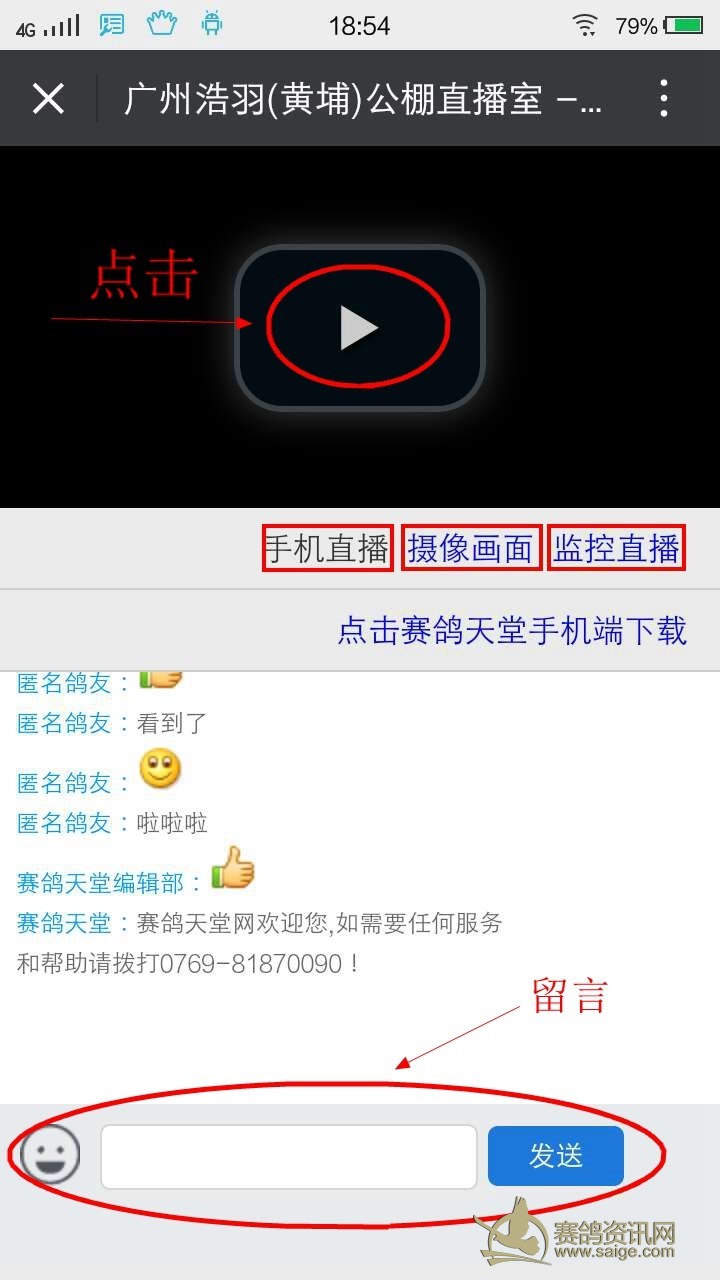
Task: Tap the 发送 send button
Action: click(x=555, y=1156)
